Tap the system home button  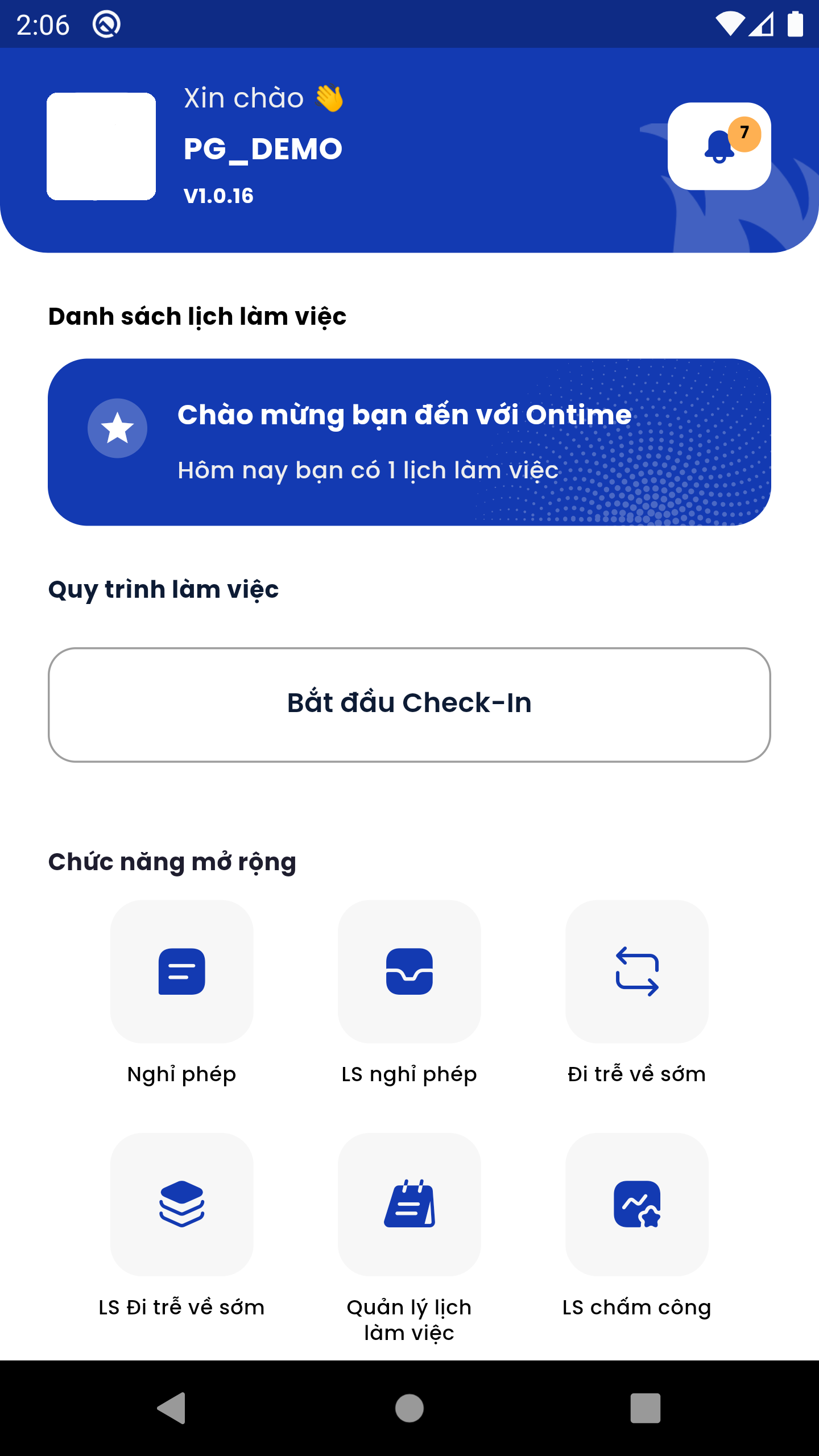point(409,1408)
